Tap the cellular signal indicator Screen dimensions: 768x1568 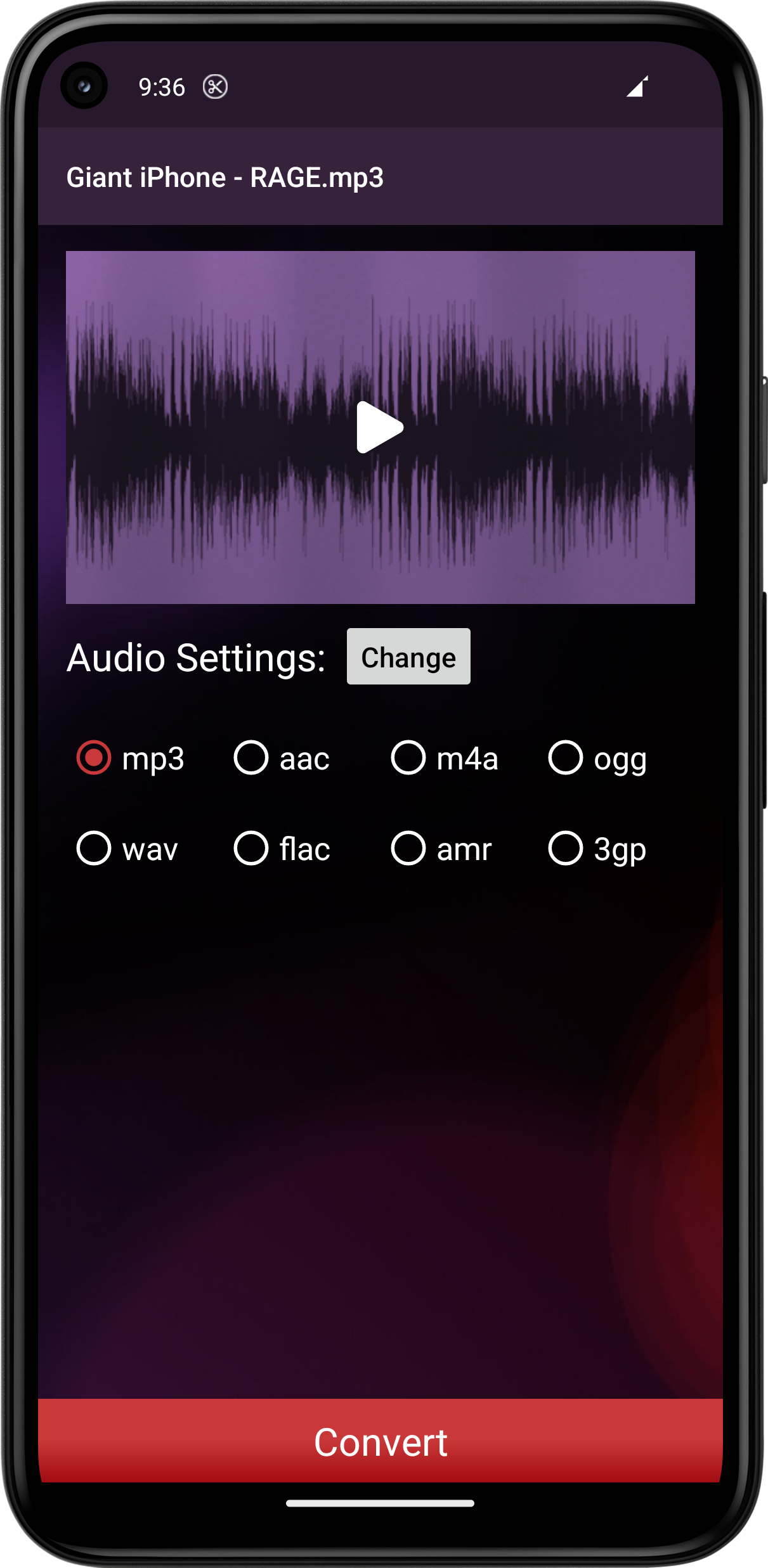(x=638, y=86)
